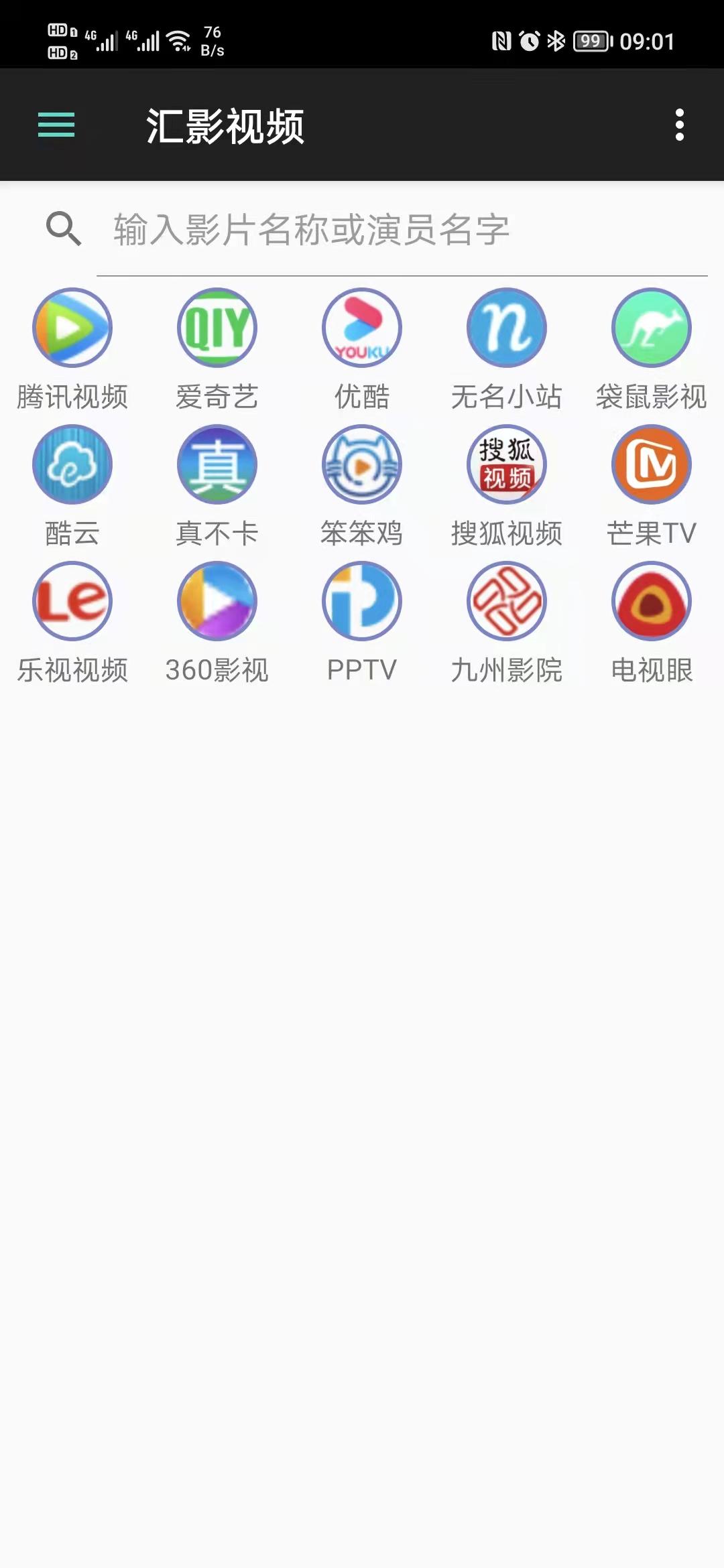Select 真不卡
Image resolution: width=724 pixels, height=1568 pixels.
[217, 465]
